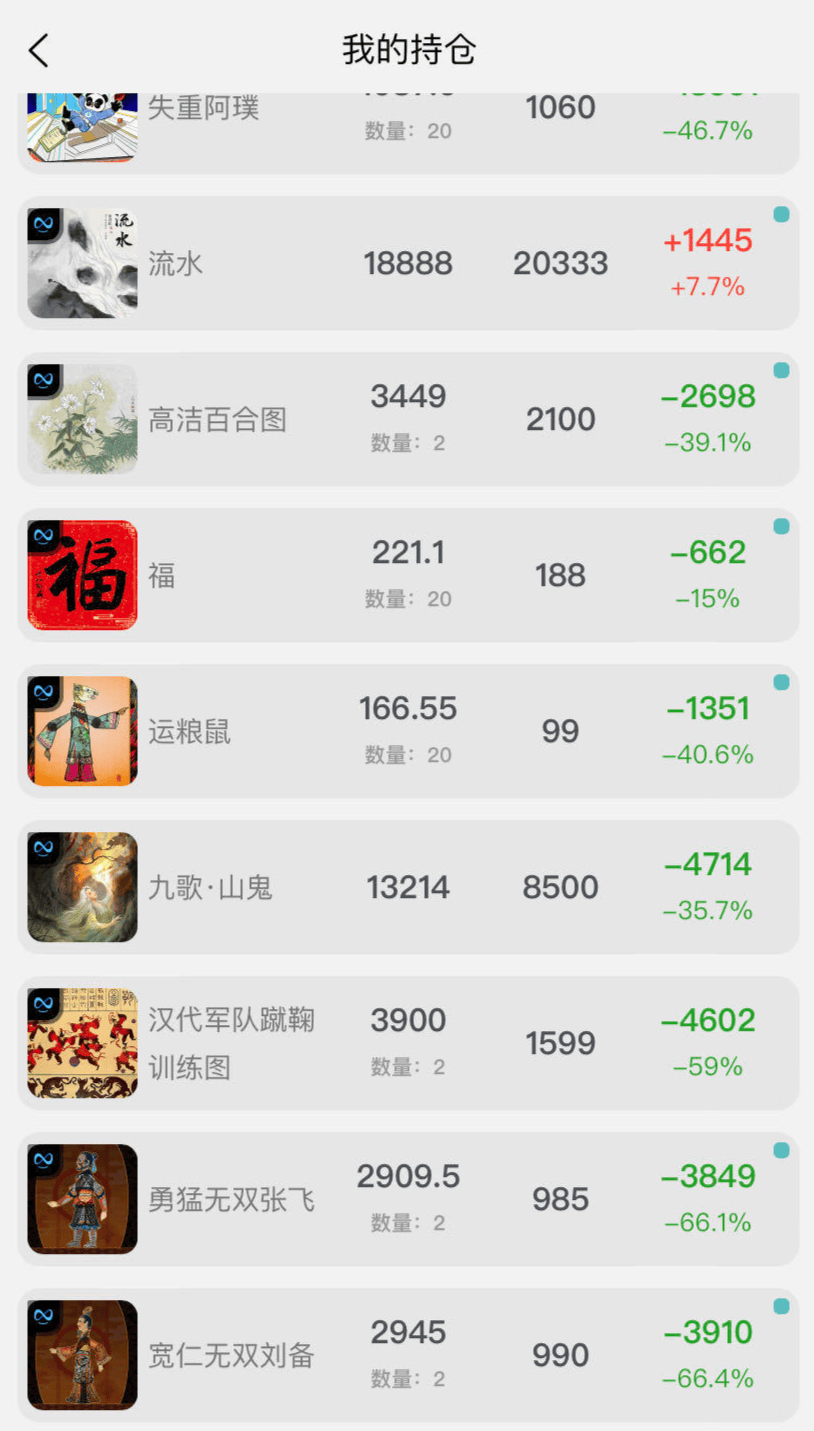
Task: Open the 宽仁无双刘备 holding row
Action: (x=408, y=1355)
